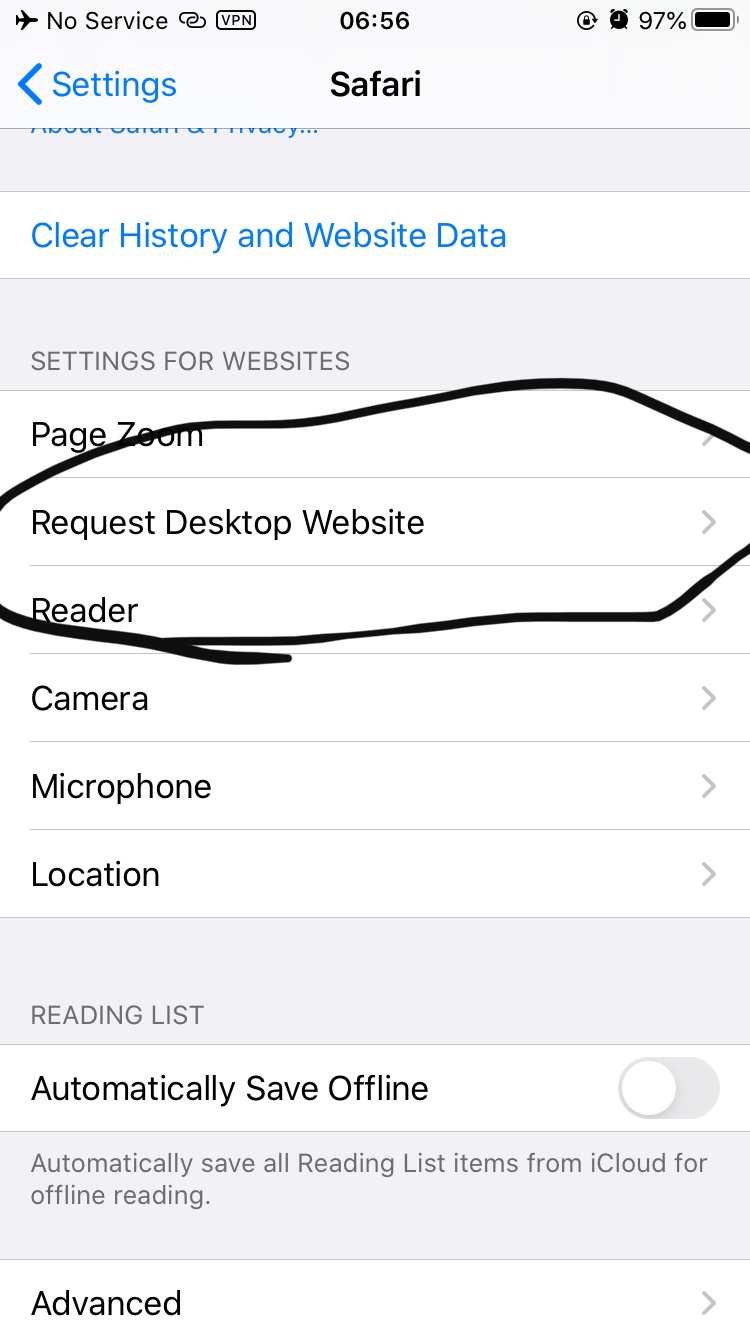750x1334 pixels.
Task: Tap Clear History and Website Data
Action: tap(268, 236)
